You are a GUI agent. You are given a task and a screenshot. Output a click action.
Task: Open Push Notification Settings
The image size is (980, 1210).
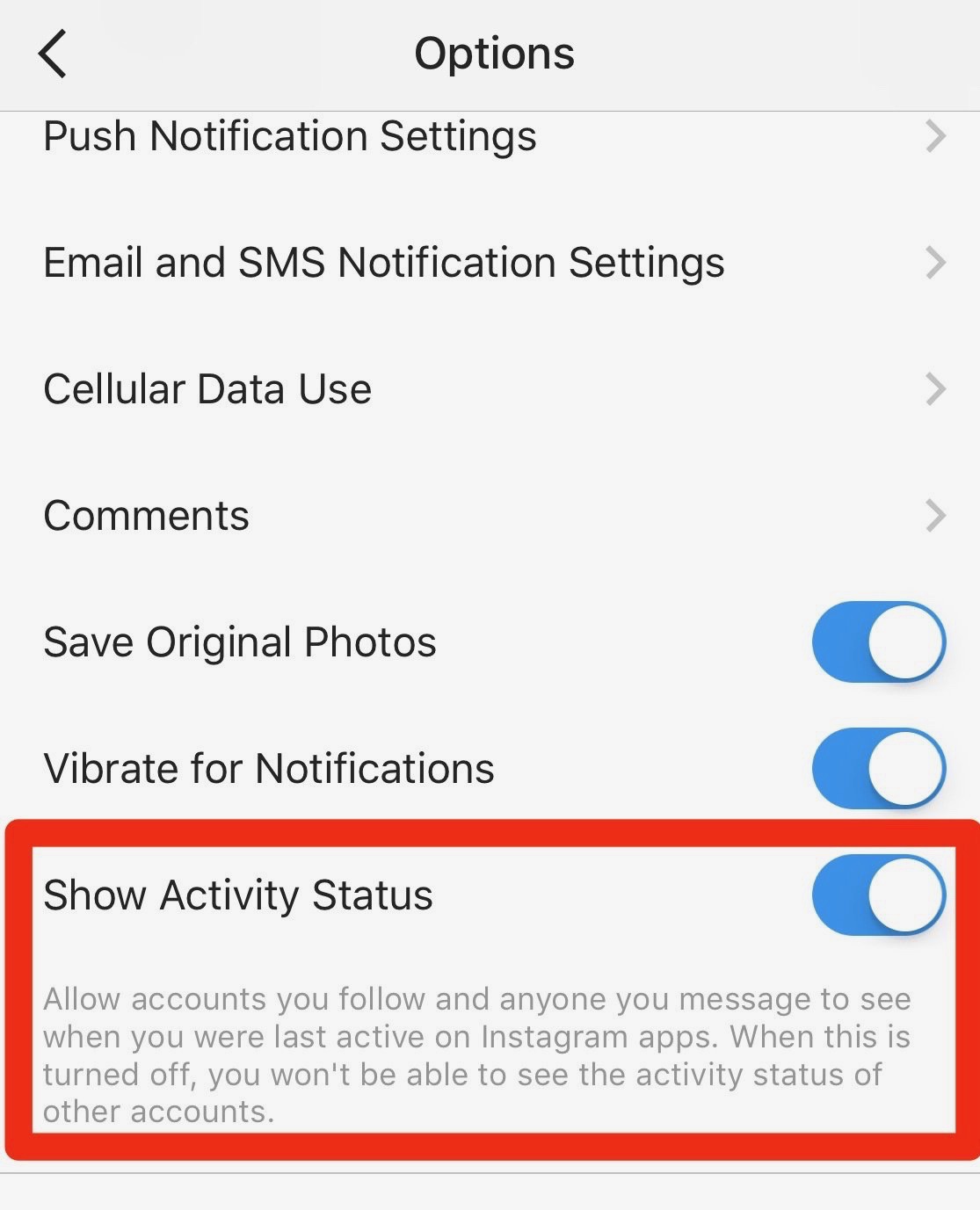point(490,136)
